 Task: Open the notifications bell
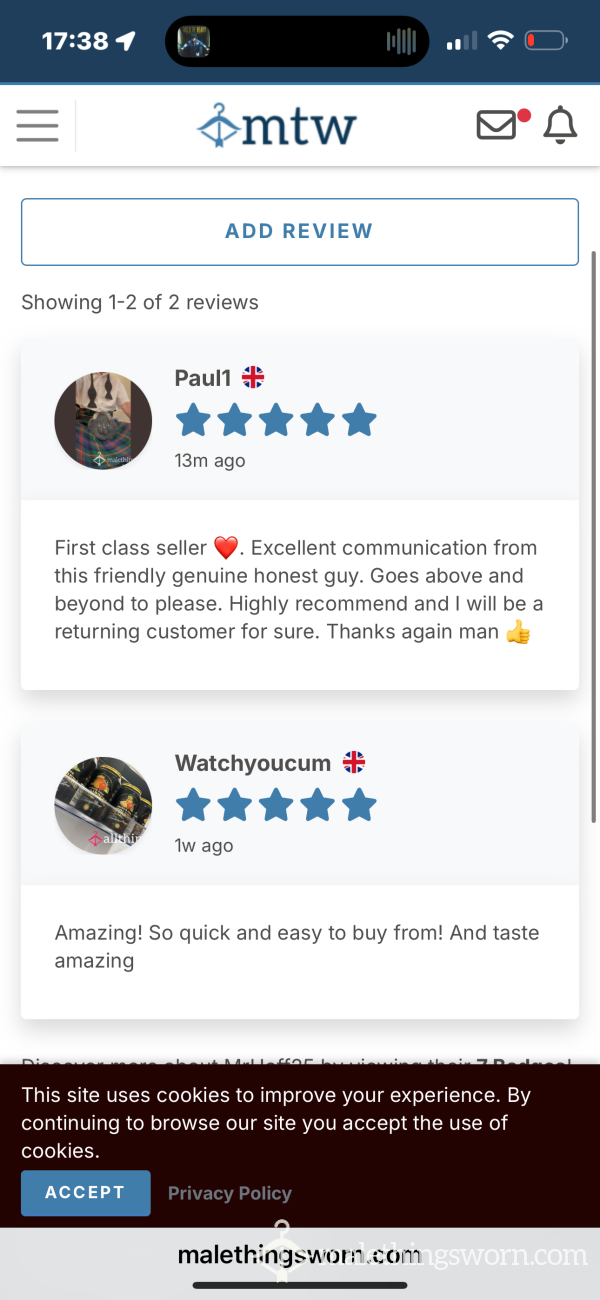click(x=560, y=126)
